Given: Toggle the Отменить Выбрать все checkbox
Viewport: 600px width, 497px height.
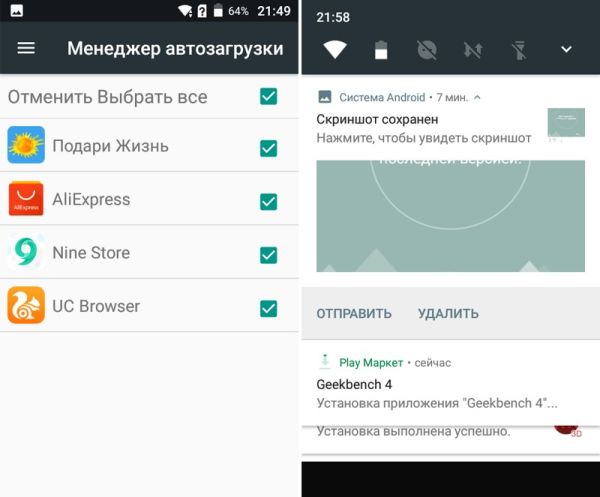Looking at the screenshot, I should [268, 96].
